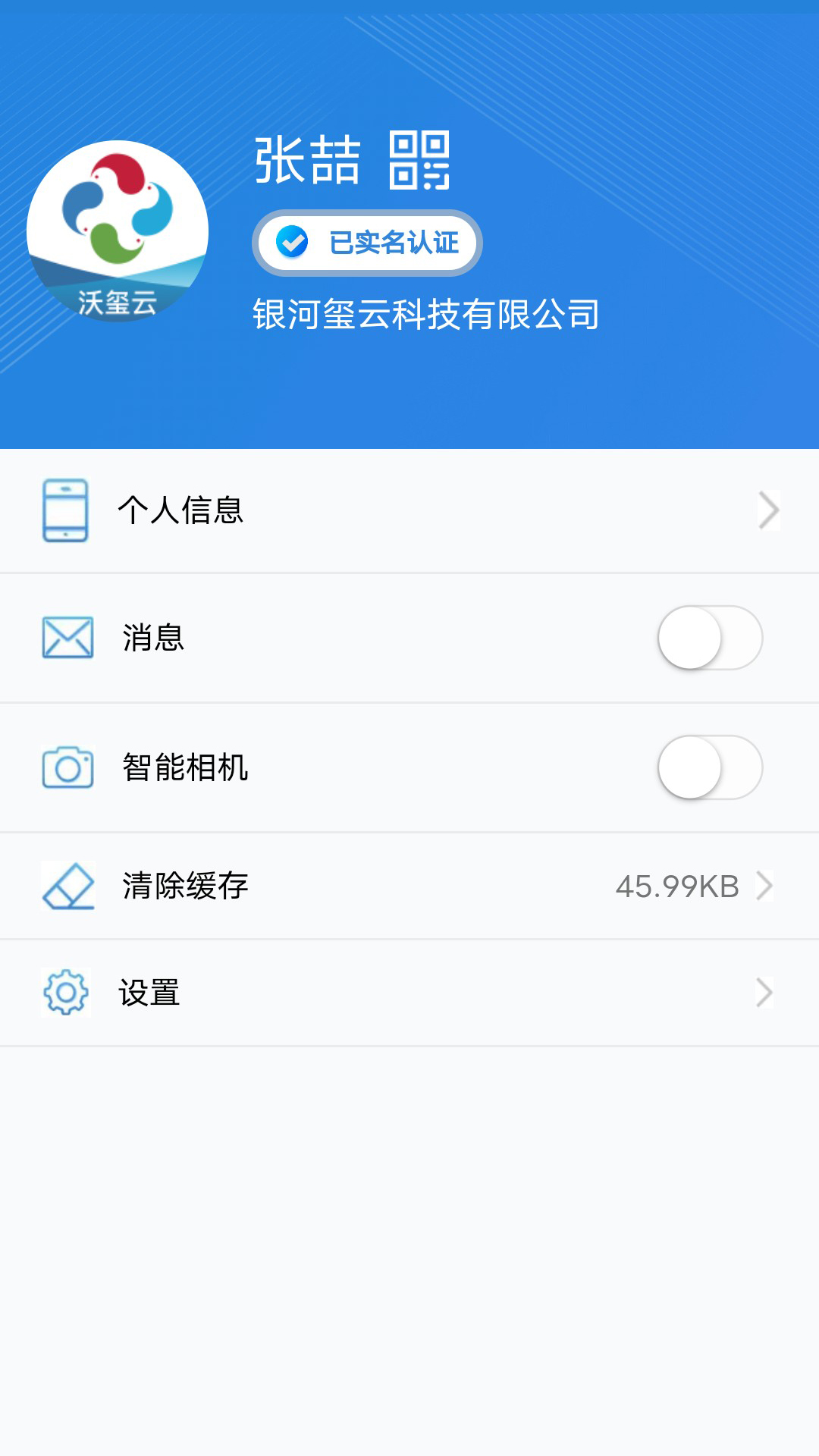Tap the 已实名认证 badge
Screen dimensions: 819x1456
point(368,243)
